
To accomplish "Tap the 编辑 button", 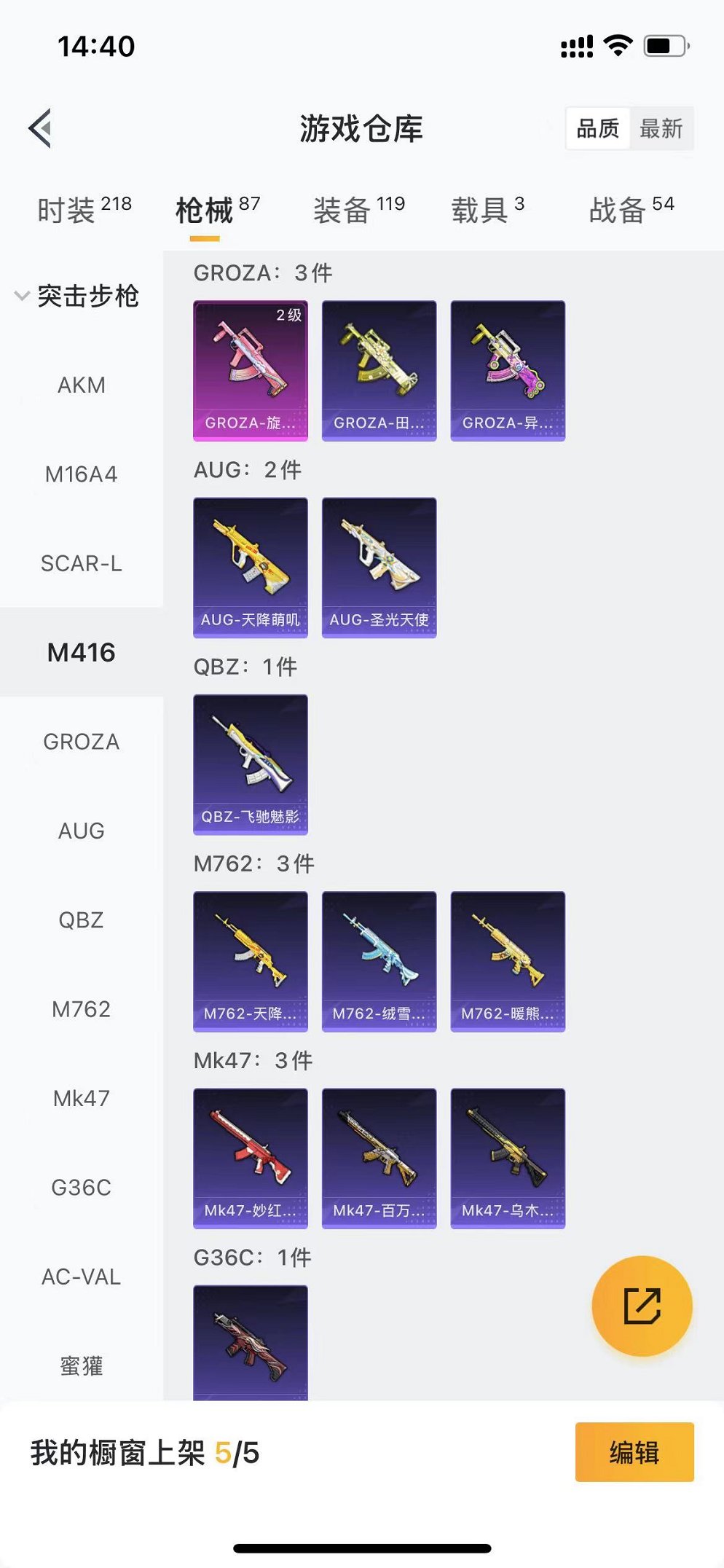I will (x=634, y=1452).
